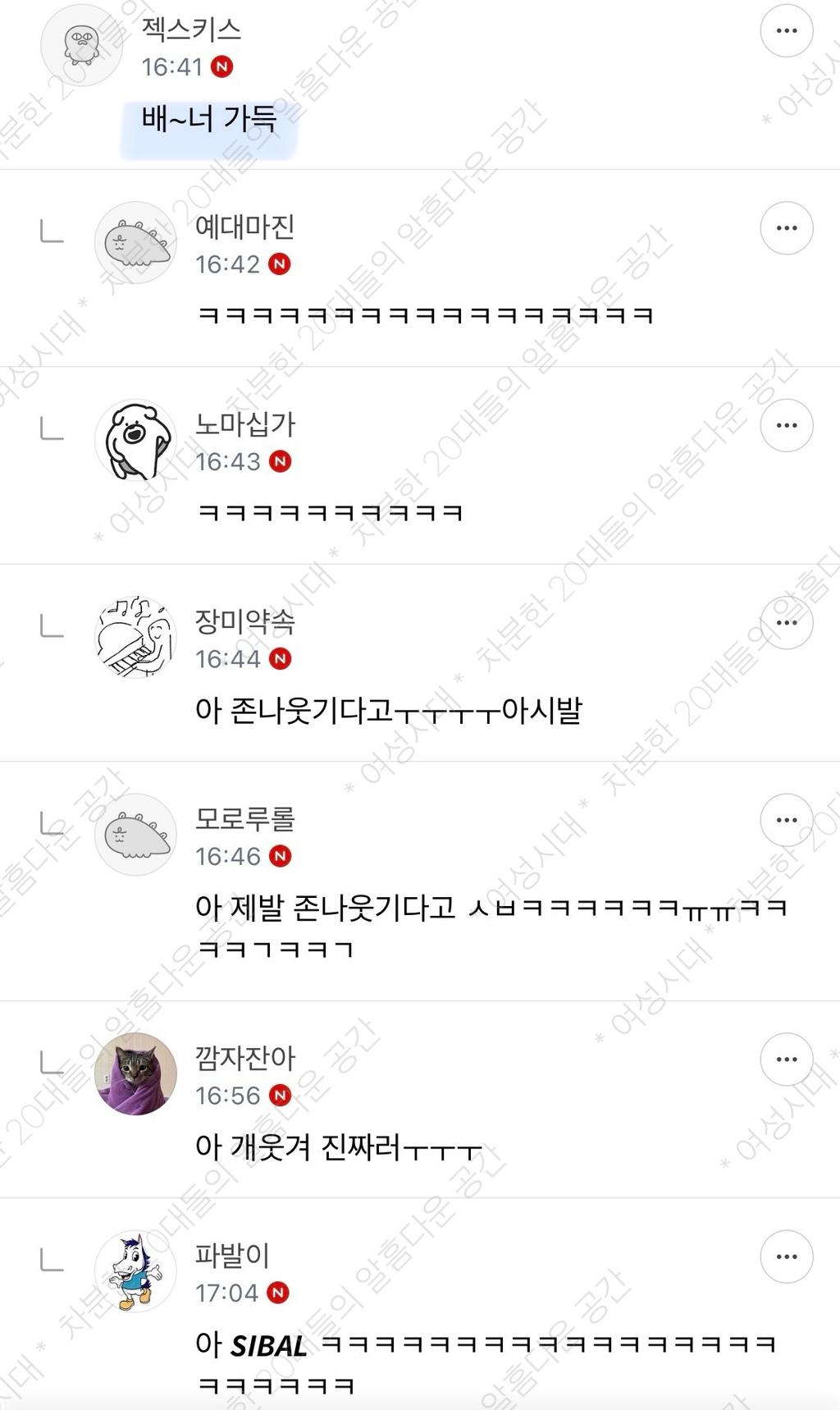
Task: View 깜자잔아's cat profile photo
Action: [x=135, y=1074]
